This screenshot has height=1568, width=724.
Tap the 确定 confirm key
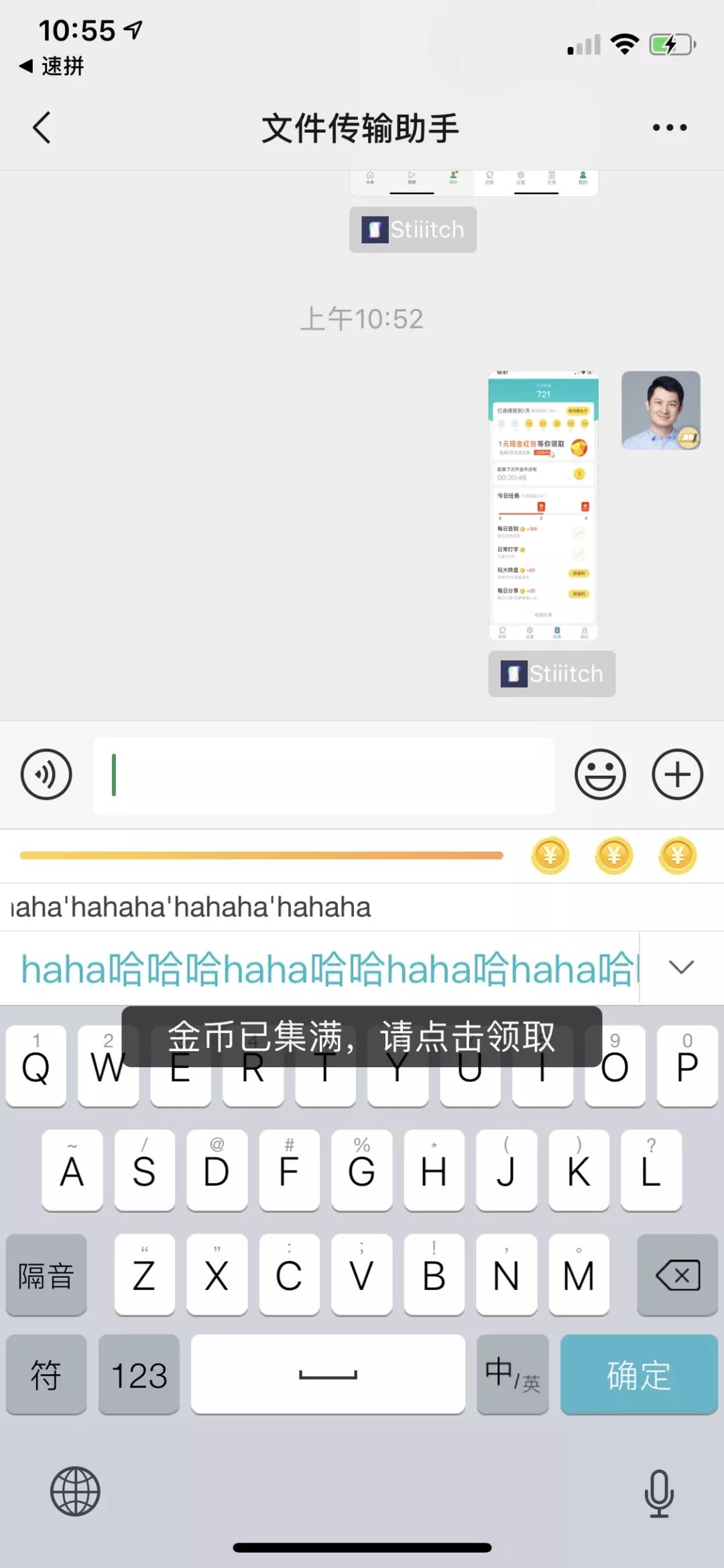coord(638,1375)
